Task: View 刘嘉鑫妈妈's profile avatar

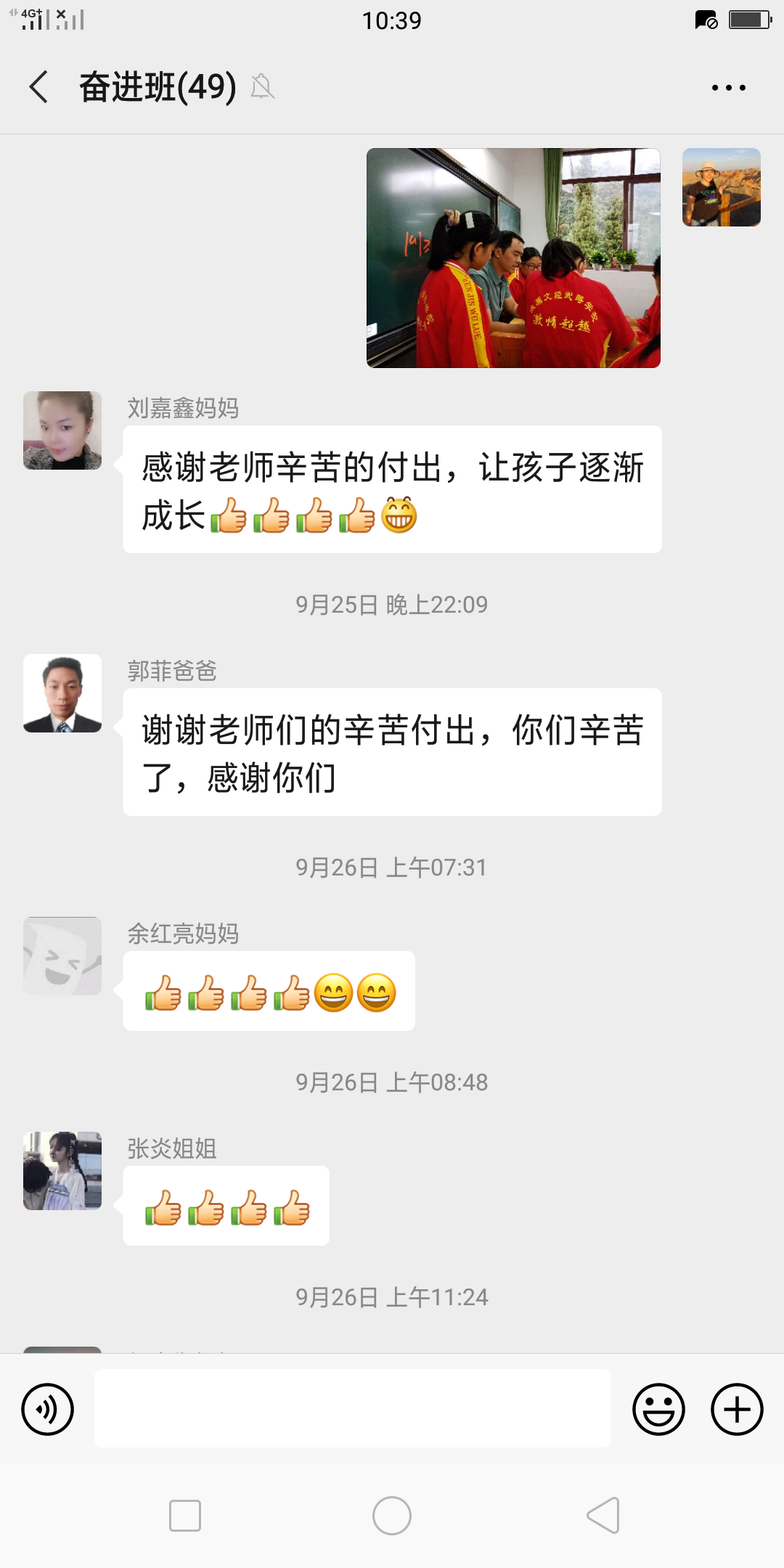Action: click(x=62, y=430)
